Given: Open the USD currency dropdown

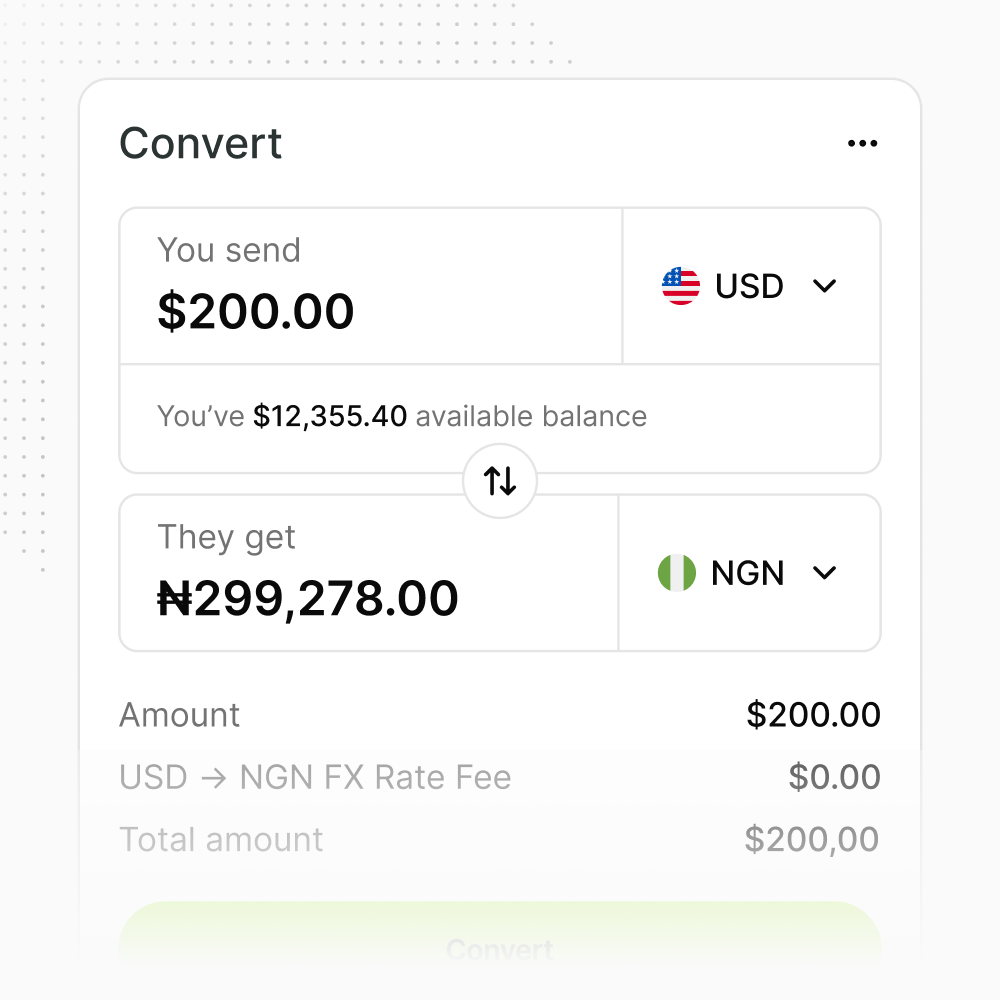Looking at the screenshot, I should coord(751,286).
